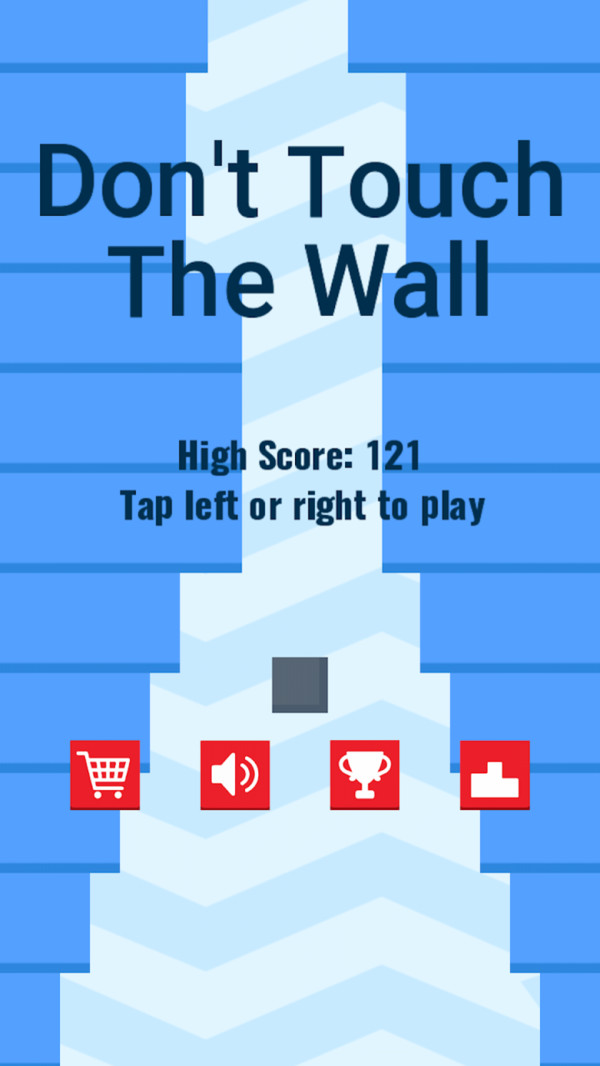Open the leaderboard podium icon
This screenshot has width=600, height=1066.
pos(495,775)
